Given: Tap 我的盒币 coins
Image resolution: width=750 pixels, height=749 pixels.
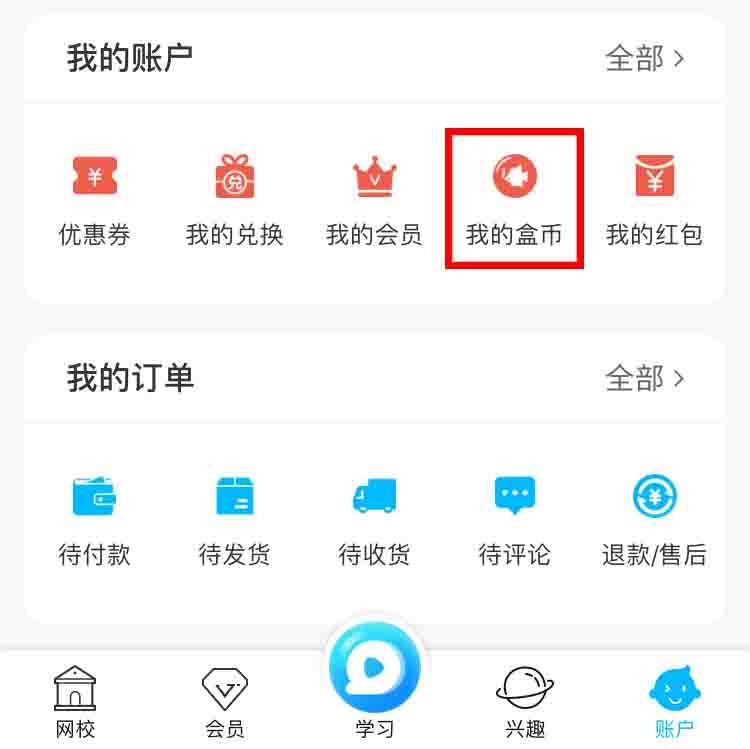Looking at the screenshot, I should (x=514, y=200).
